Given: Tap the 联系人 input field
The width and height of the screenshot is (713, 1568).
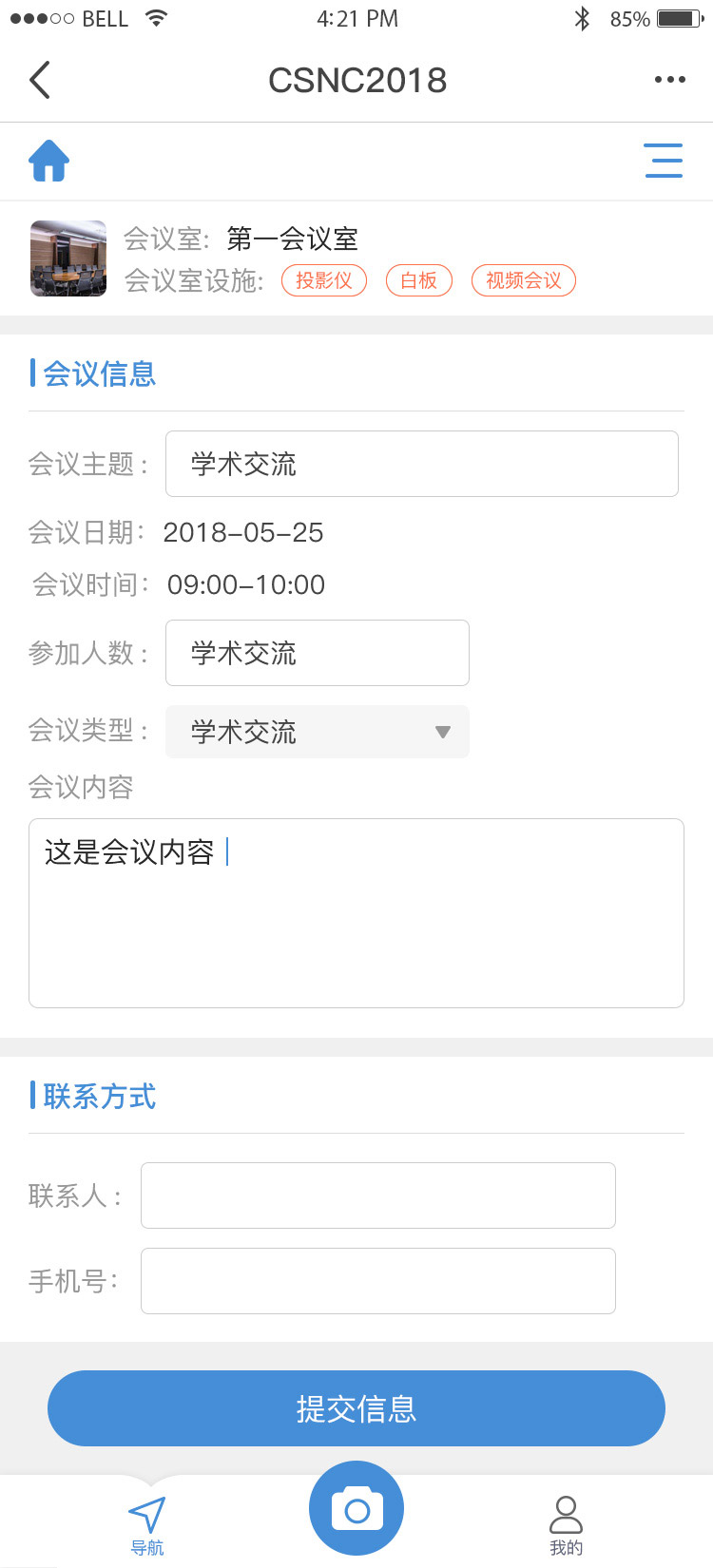Looking at the screenshot, I should (x=378, y=1195).
